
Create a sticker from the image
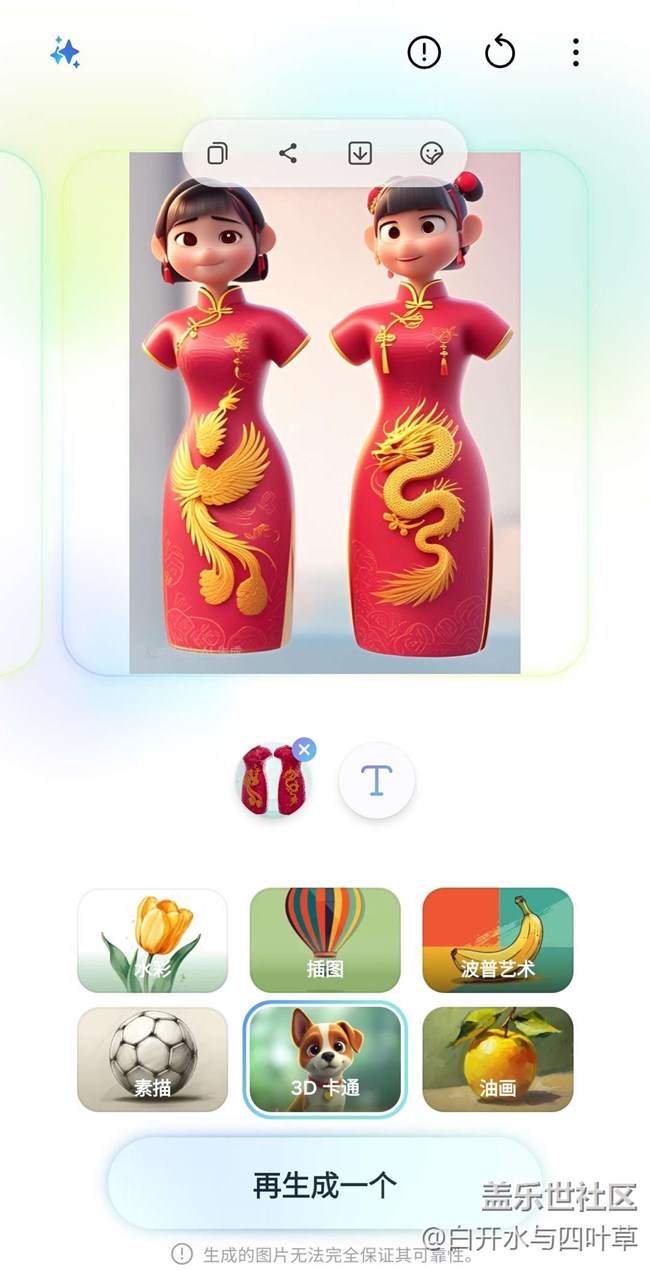click(x=431, y=153)
